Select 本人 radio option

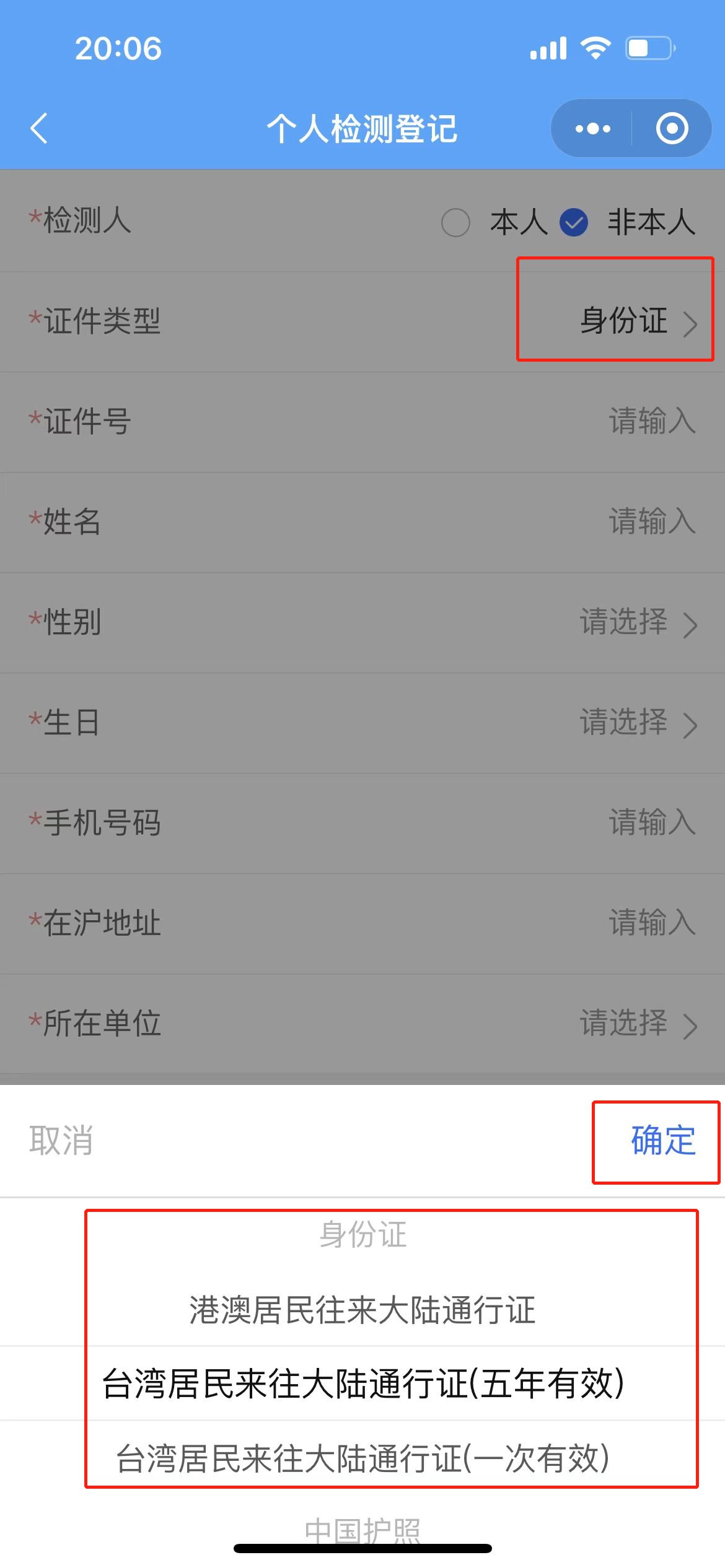tap(456, 222)
